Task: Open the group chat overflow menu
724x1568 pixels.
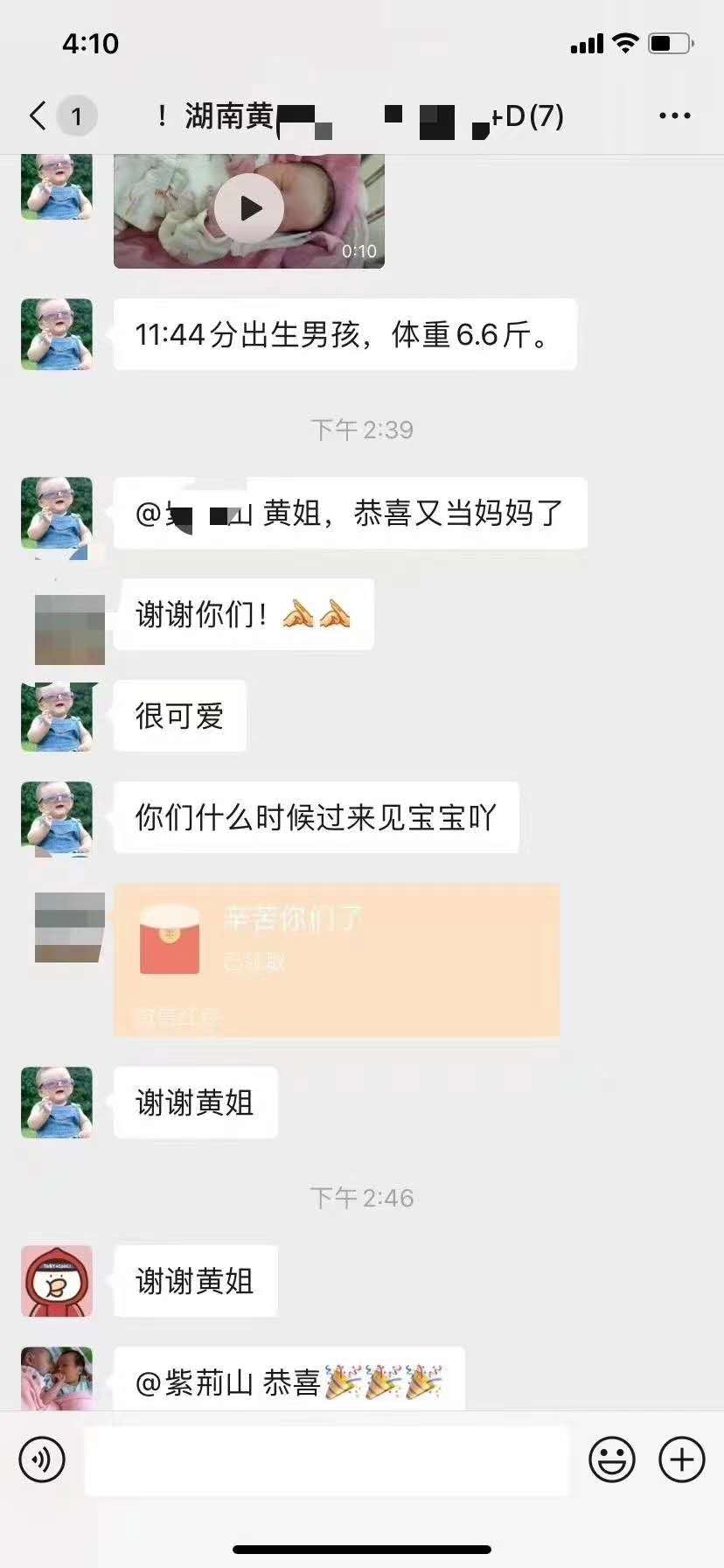Action: [674, 115]
